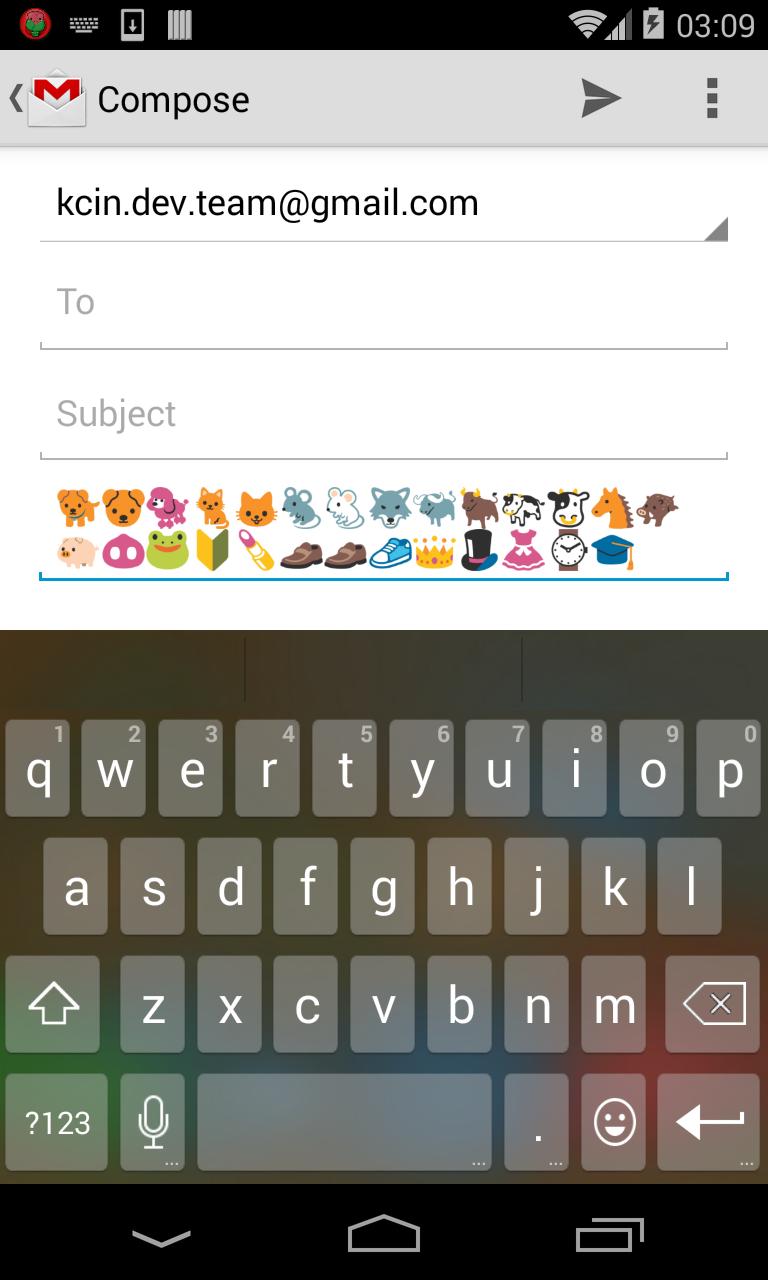Send the composed email

click(600, 98)
